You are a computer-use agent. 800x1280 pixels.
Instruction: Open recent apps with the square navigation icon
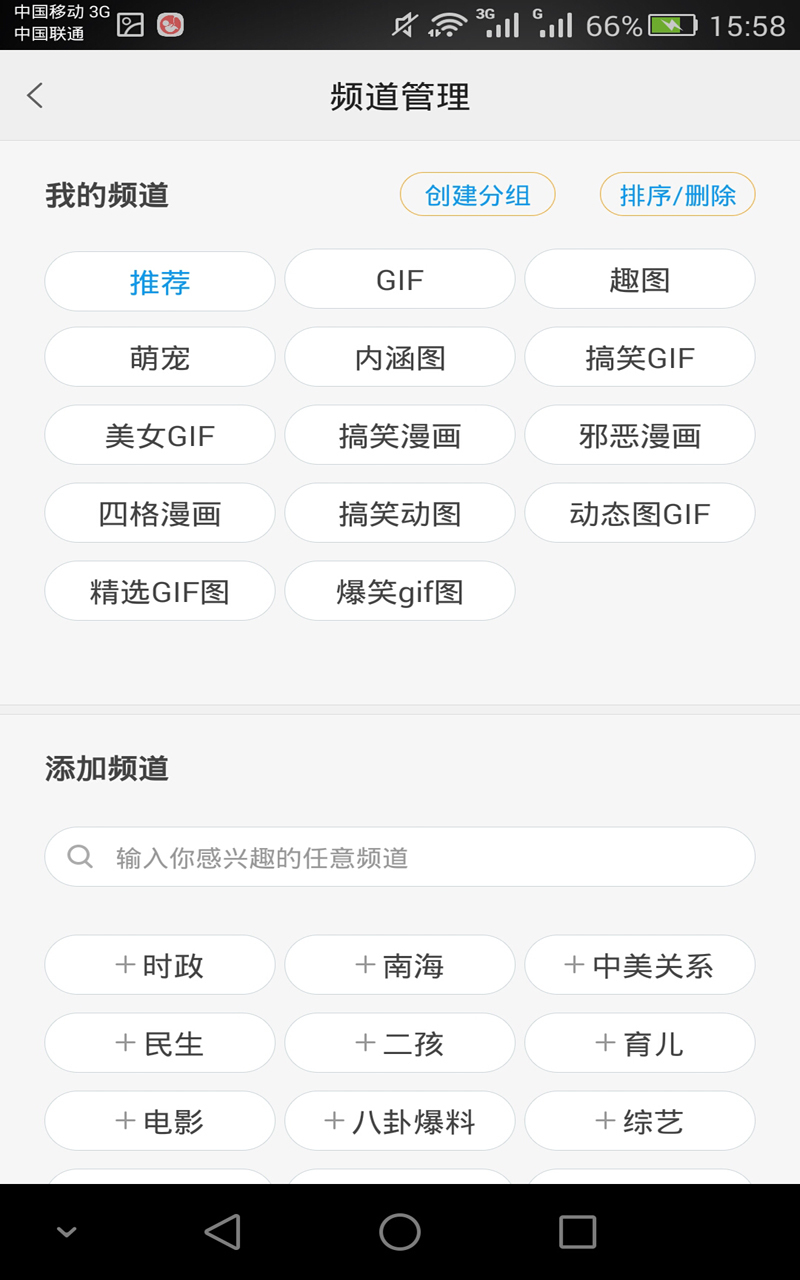point(575,1231)
